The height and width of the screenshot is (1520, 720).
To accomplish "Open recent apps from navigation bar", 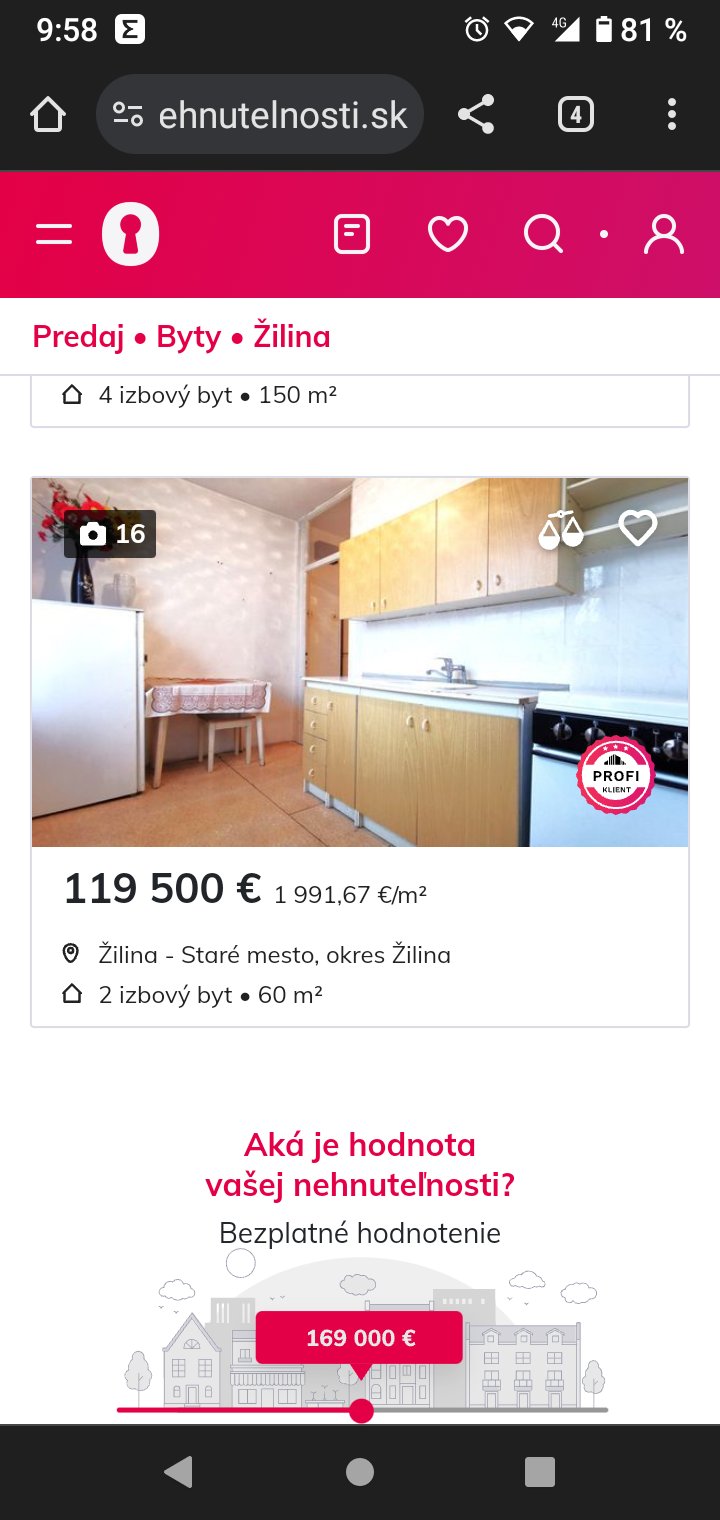I will (x=540, y=1472).
